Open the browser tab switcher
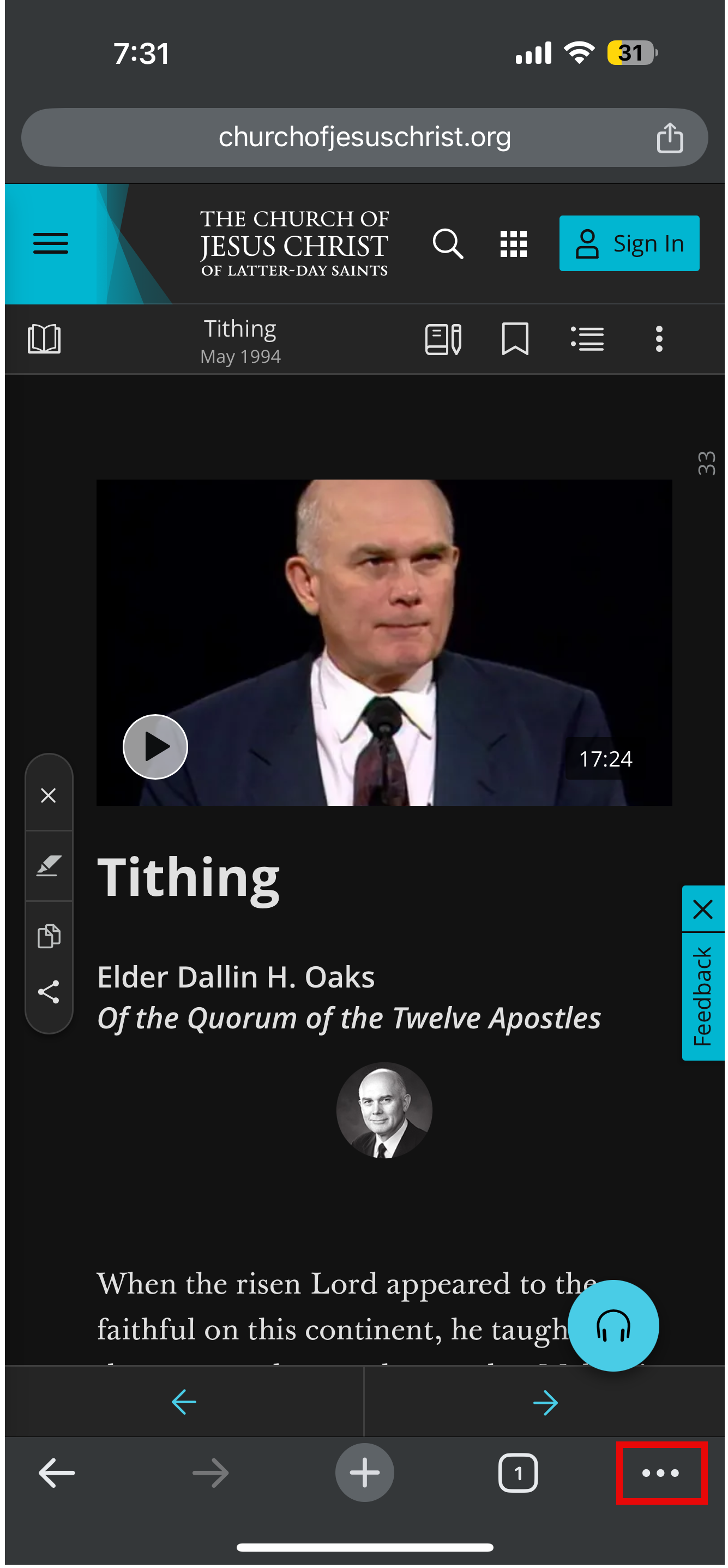This screenshot has height=1568, width=728. [518, 1473]
